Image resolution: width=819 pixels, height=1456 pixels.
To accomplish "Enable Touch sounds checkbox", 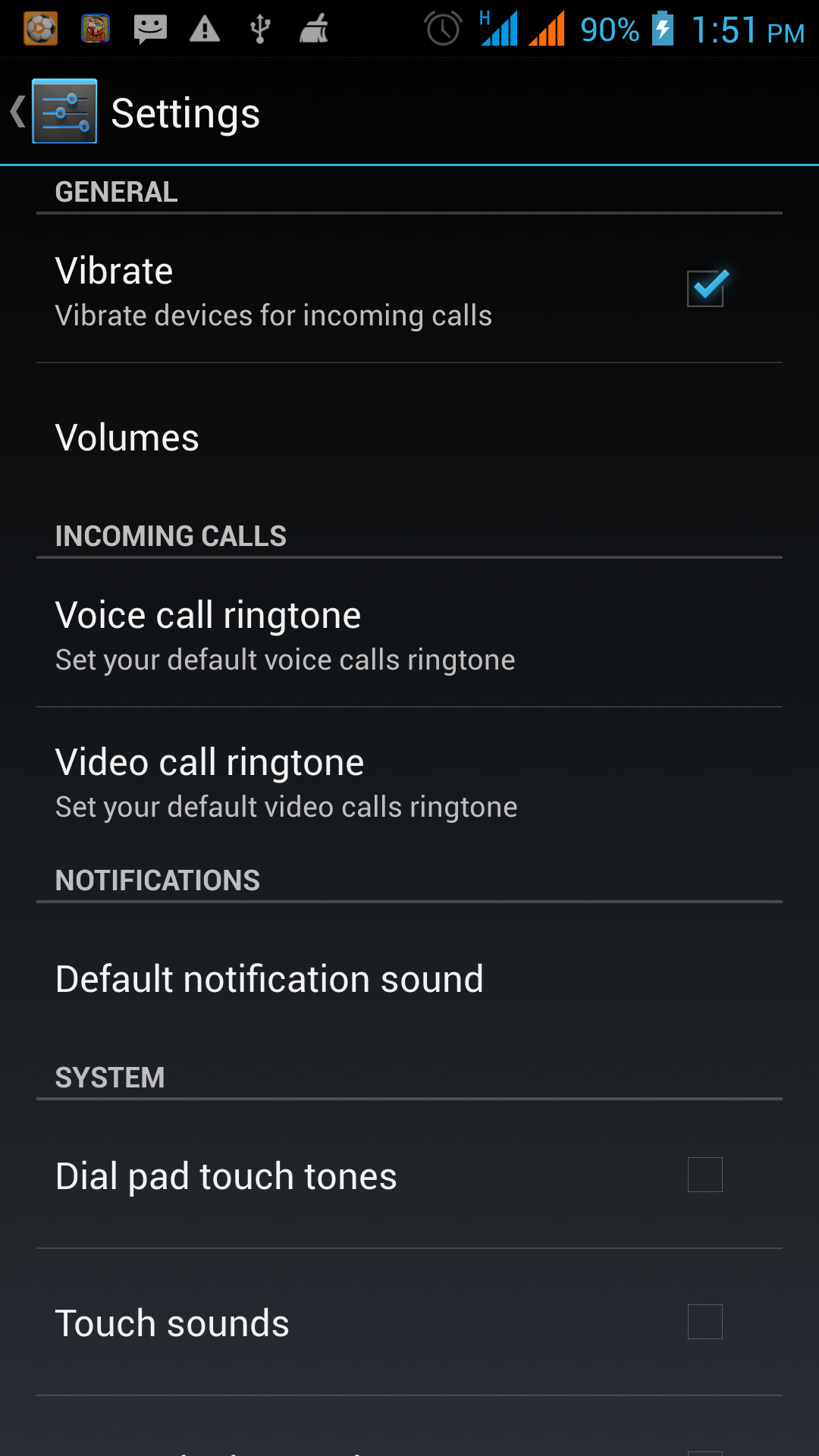I will click(705, 1322).
